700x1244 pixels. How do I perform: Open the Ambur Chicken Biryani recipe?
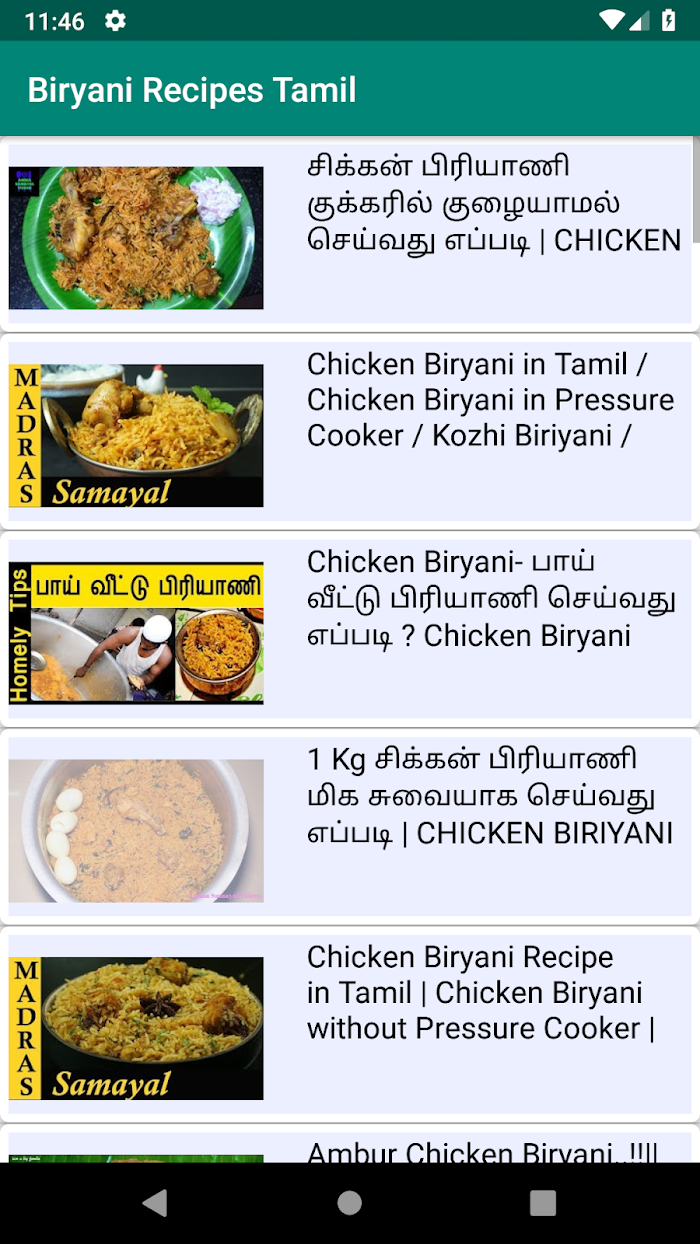pos(350,1144)
